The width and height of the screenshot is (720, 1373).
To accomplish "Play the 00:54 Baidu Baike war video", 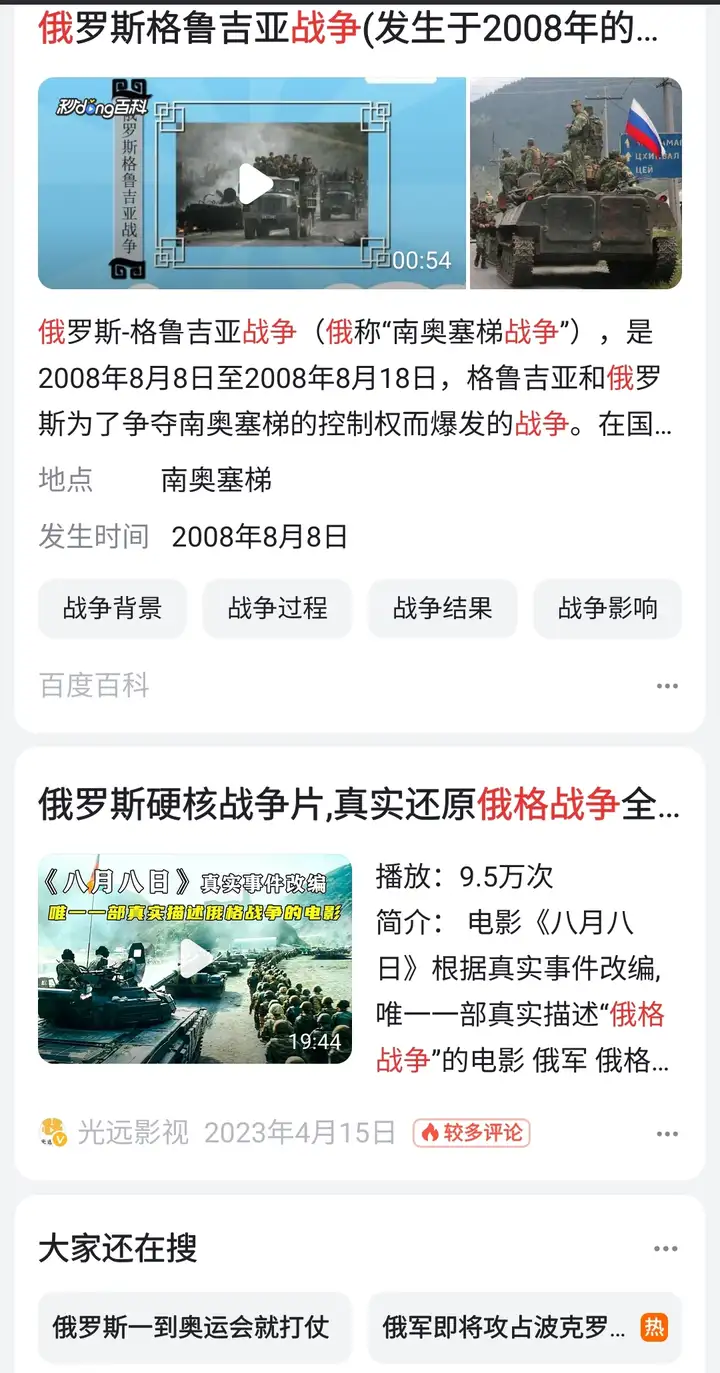I will click(252, 184).
